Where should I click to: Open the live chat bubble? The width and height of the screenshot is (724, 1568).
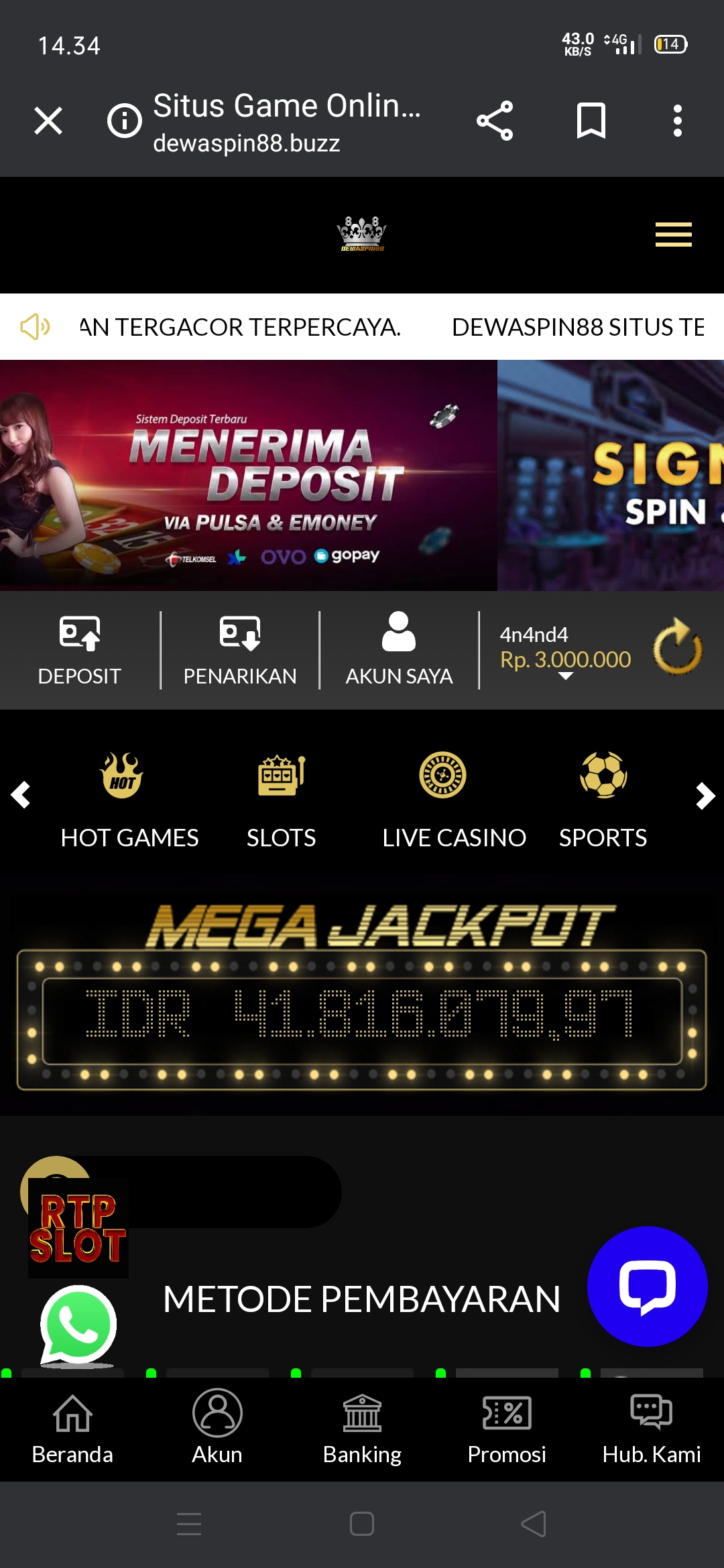point(647,1286)
